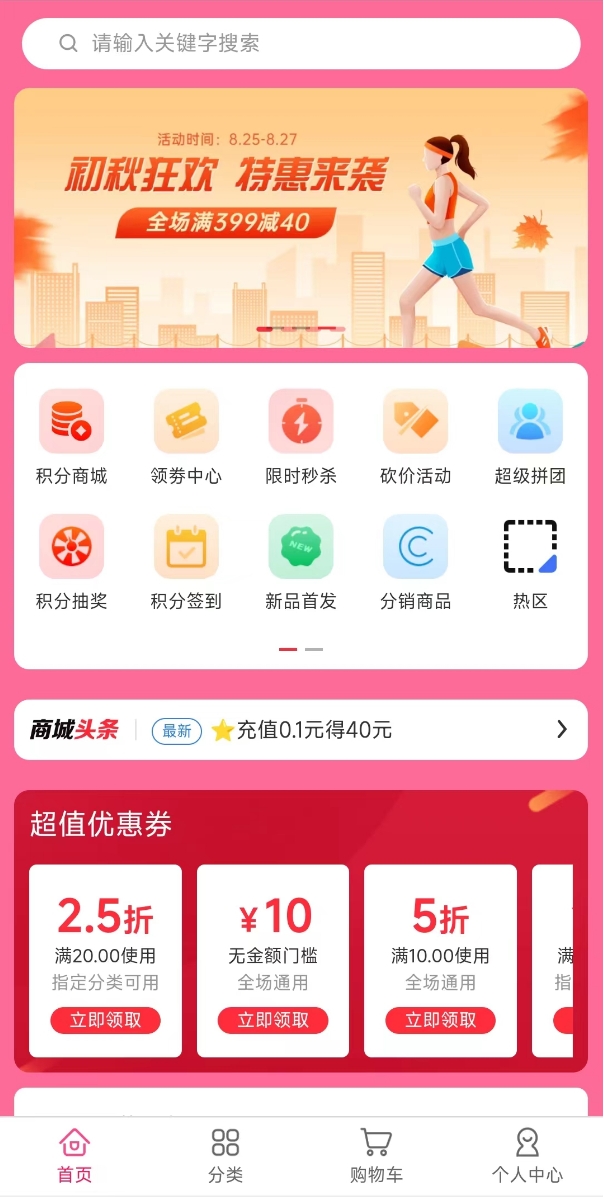Claim the ¥10 no-threshold coupon

(273, 1020)
